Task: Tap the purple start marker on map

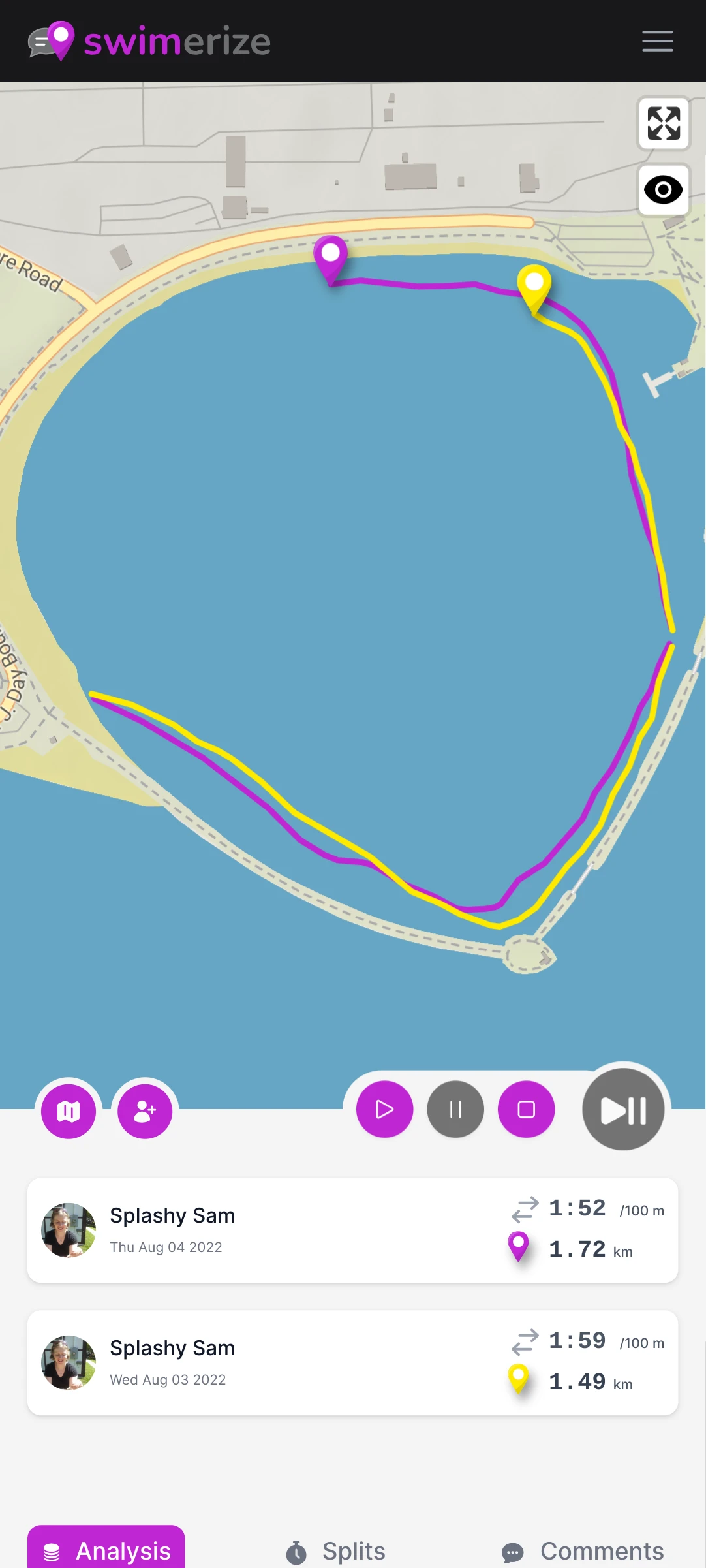Action: 331,256
